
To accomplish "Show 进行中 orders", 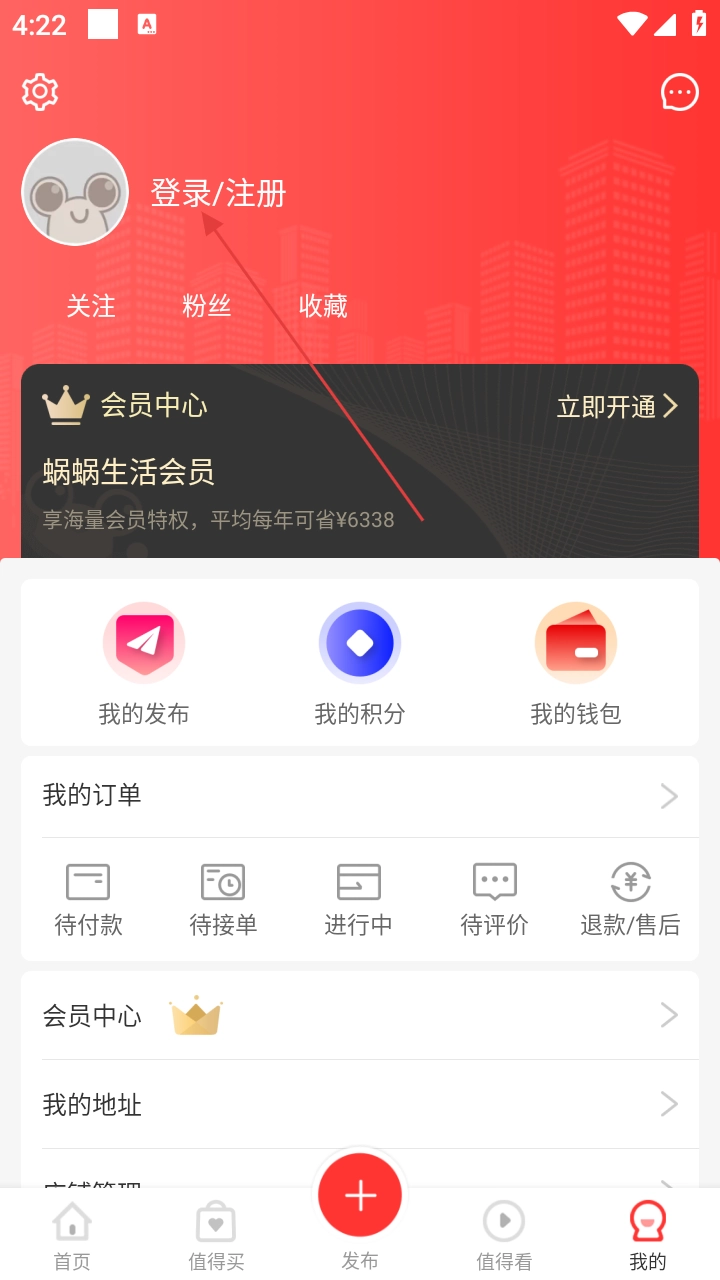I will tap(358, 899).
